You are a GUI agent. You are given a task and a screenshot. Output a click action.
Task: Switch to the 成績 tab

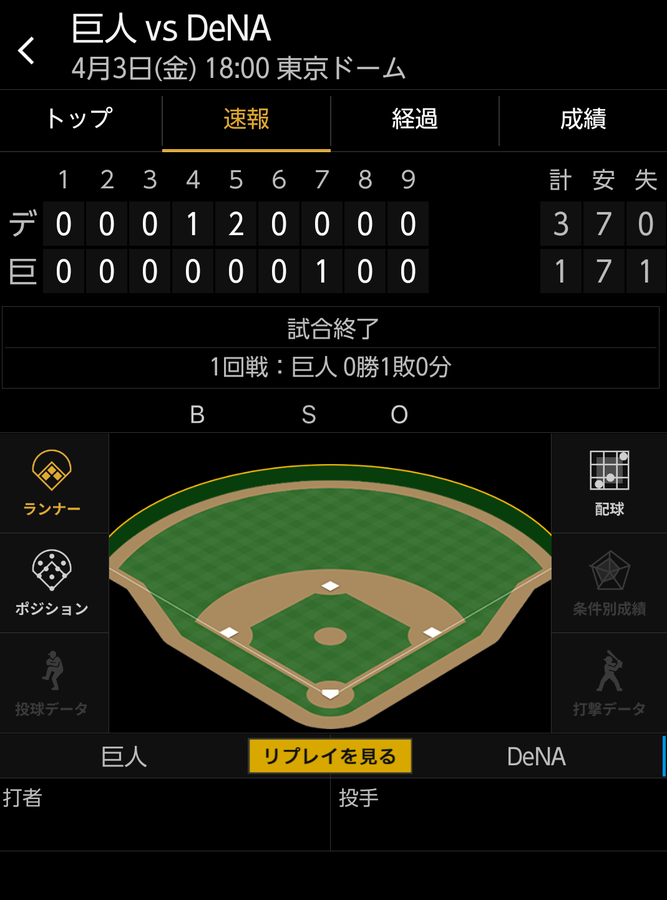583,120
